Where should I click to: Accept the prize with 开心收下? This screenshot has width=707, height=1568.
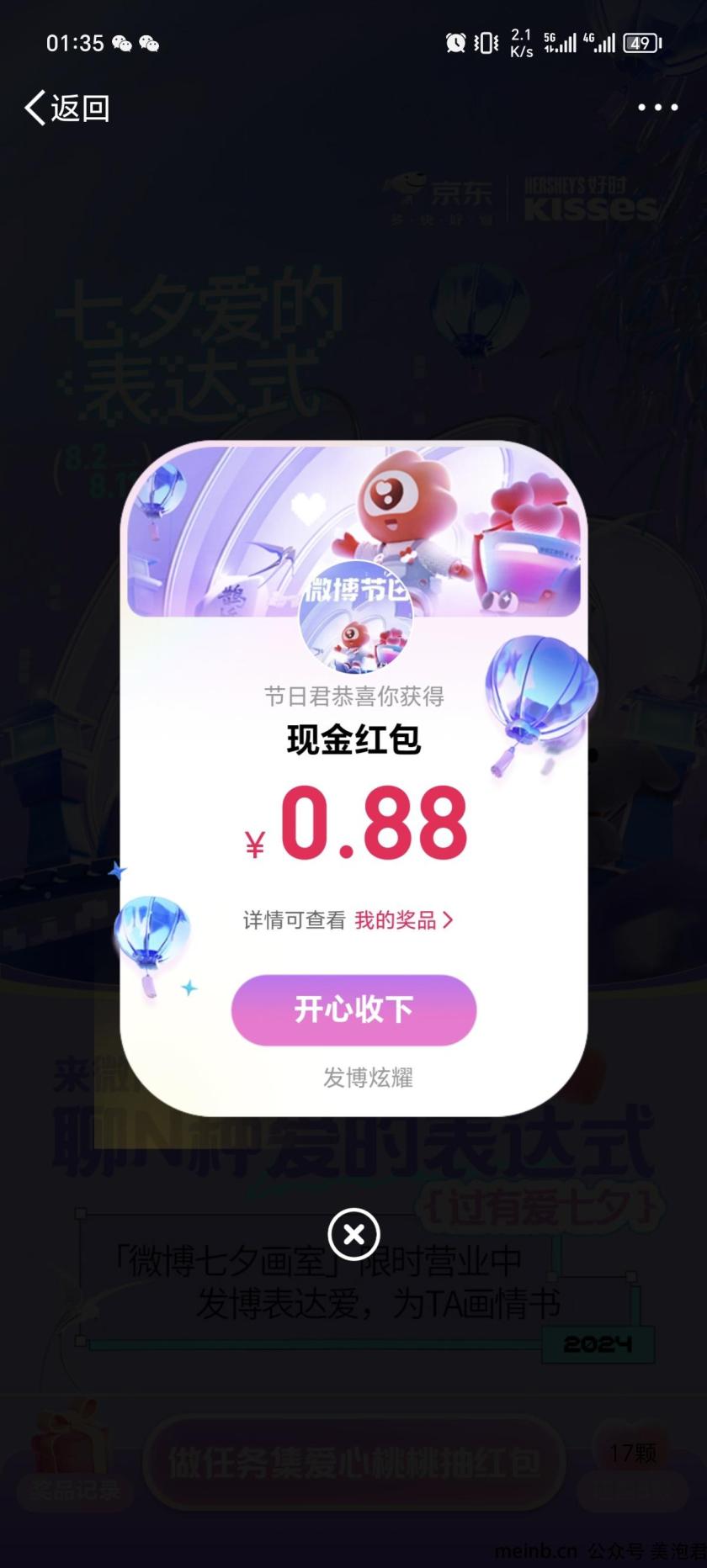point(353,1009)
